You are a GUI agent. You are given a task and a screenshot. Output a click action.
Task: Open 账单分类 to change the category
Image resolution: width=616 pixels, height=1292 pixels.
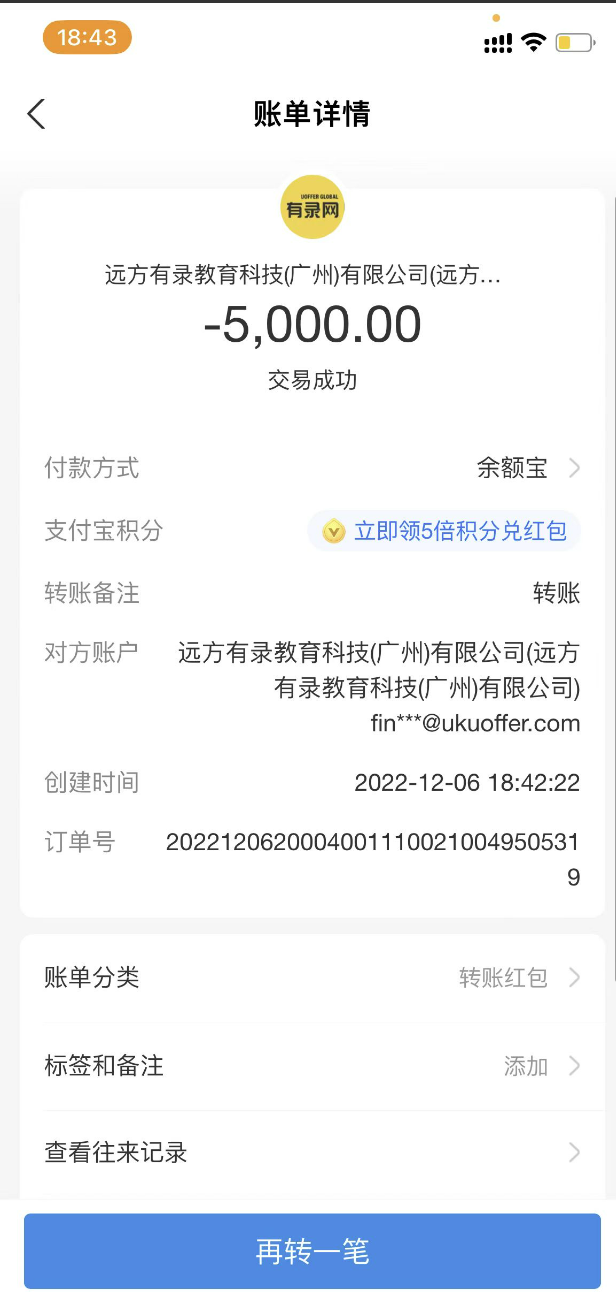pyautogui.click(x=312, y=977)
